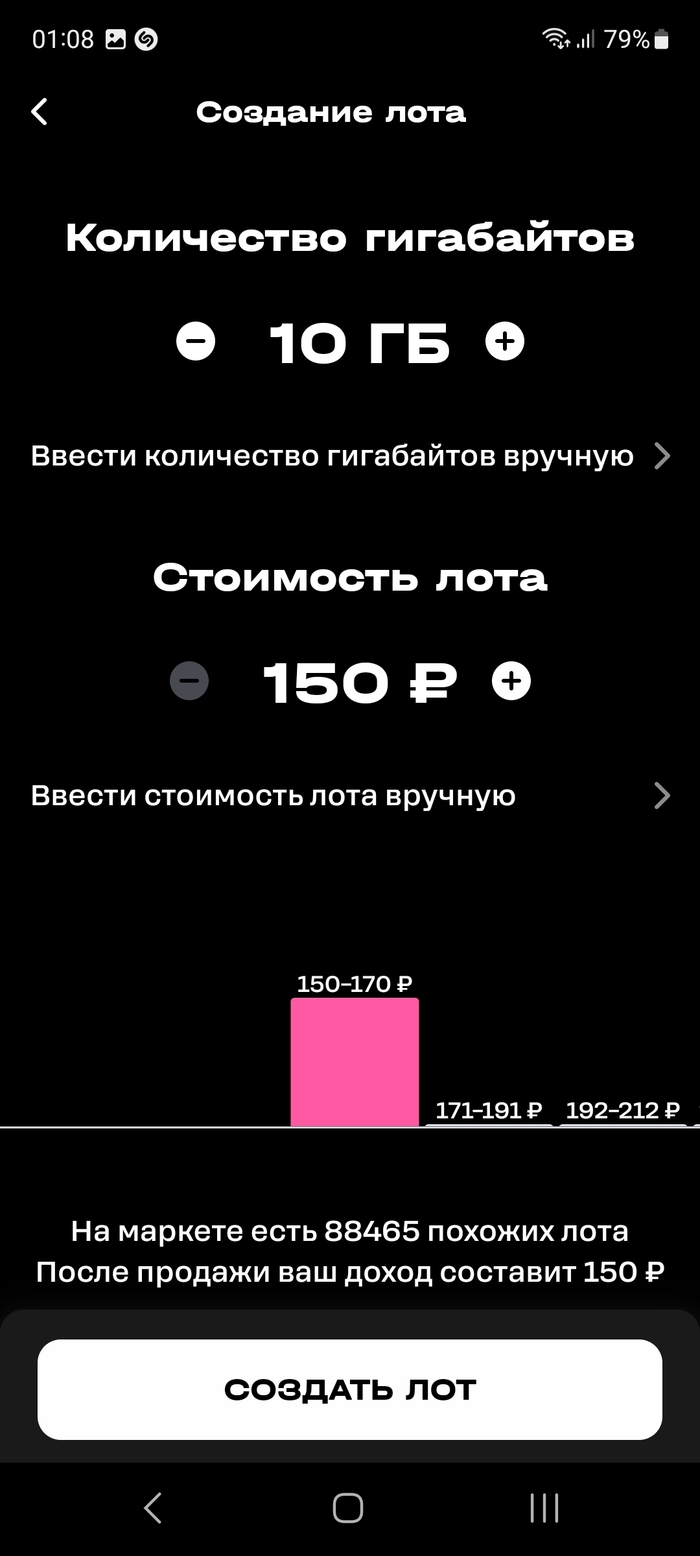Tap the СОЗДАТЬ ЛОТ button

click(x=350, y=1389)
